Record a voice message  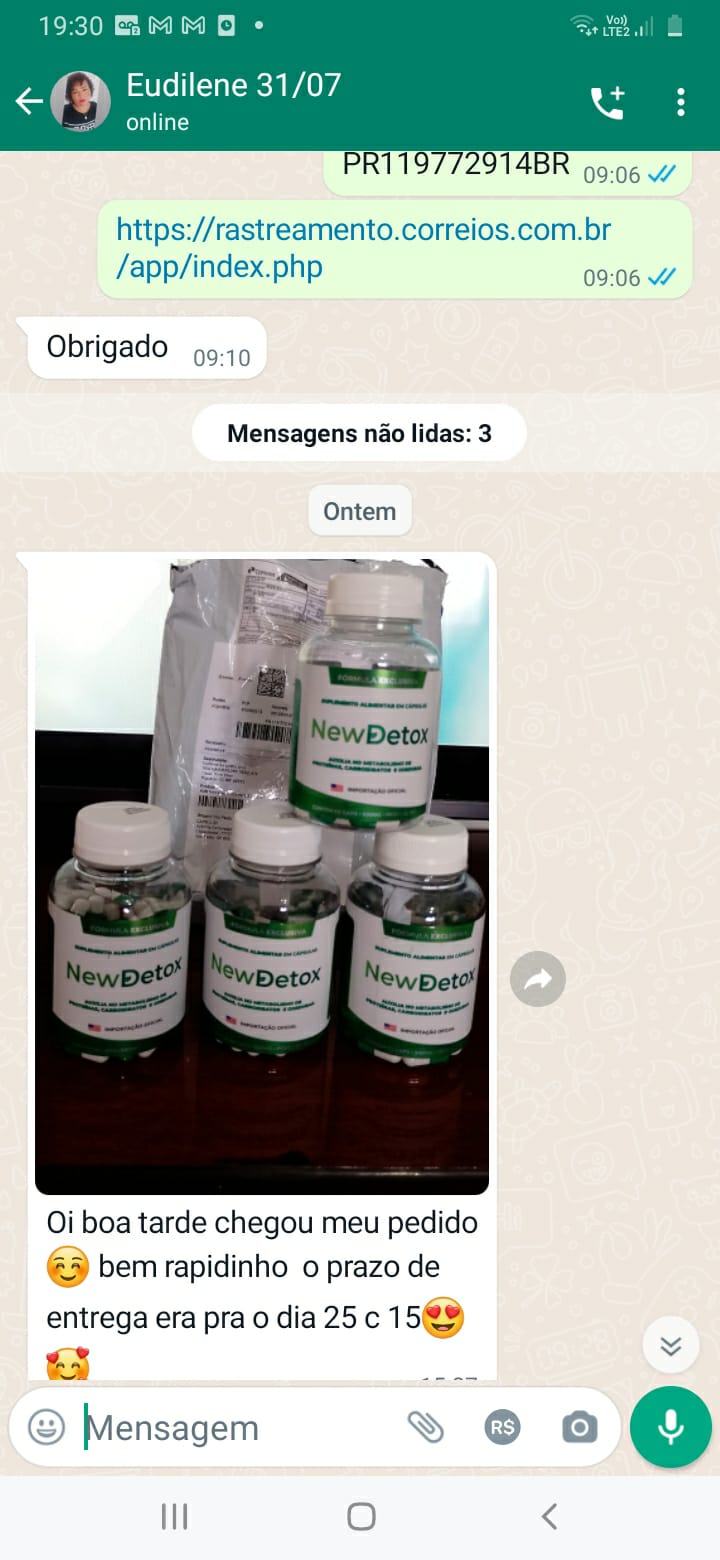671,1427
